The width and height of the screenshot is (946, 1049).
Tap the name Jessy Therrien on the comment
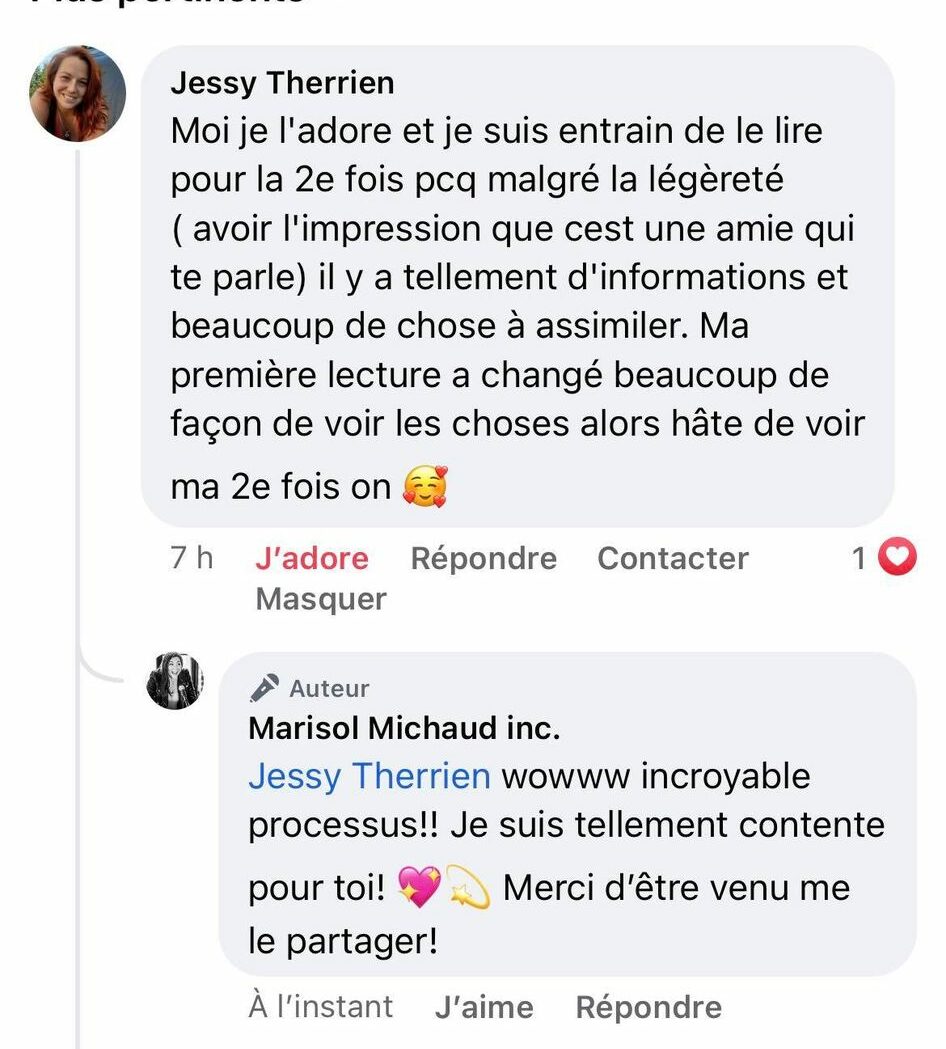pos(282,83)
